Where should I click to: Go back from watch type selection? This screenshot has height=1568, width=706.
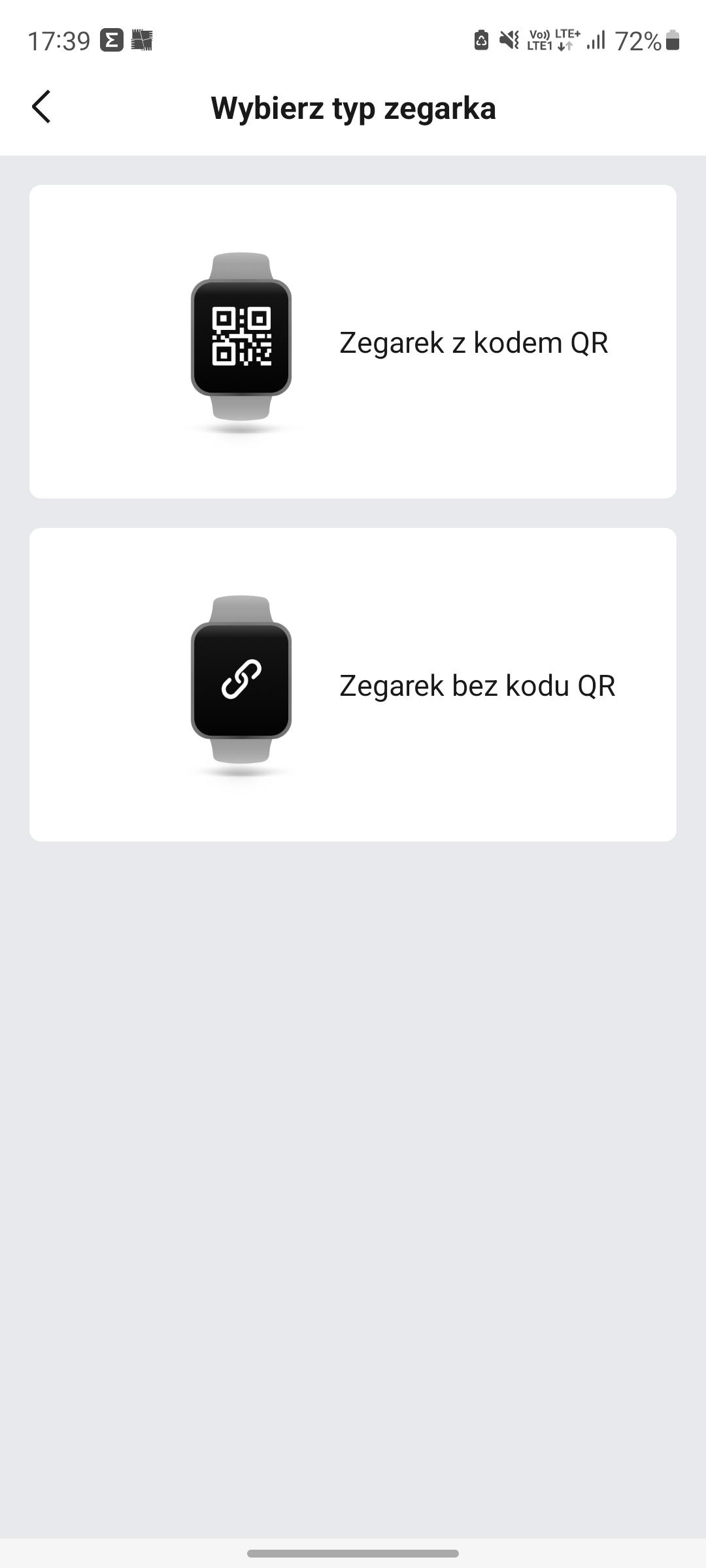[x=41, y=107]
